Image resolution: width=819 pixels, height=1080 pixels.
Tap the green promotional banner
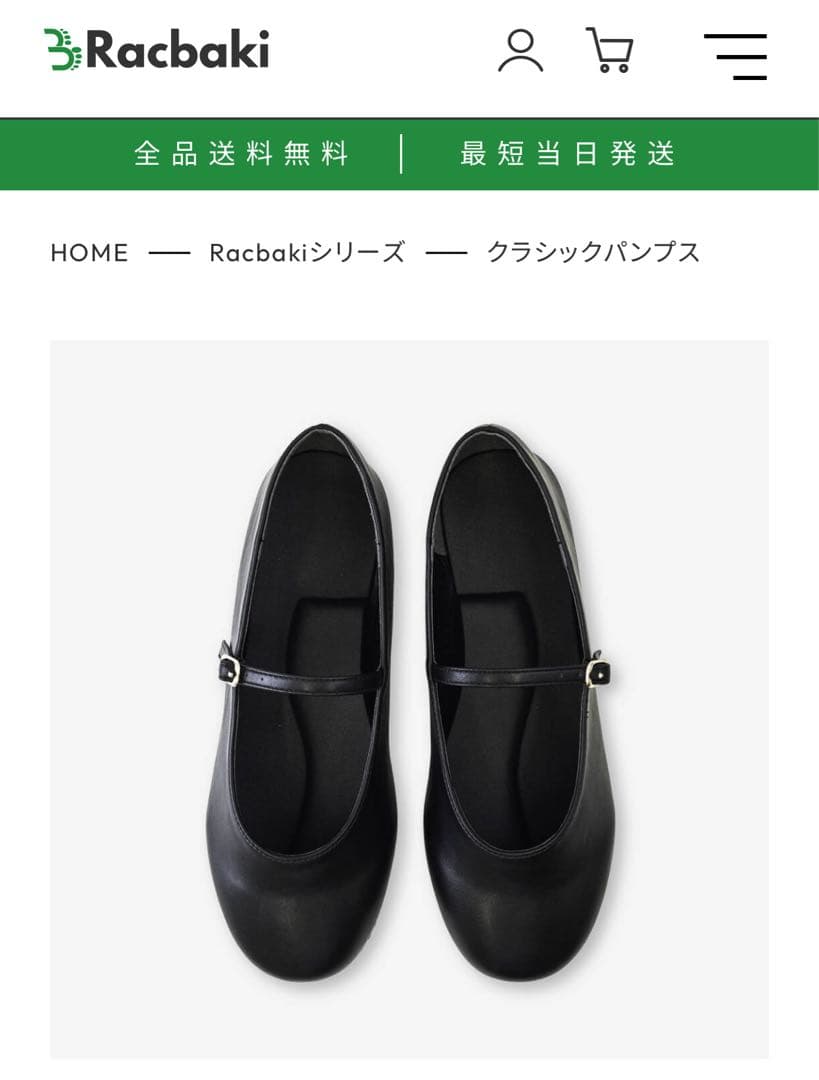[410, 154]
